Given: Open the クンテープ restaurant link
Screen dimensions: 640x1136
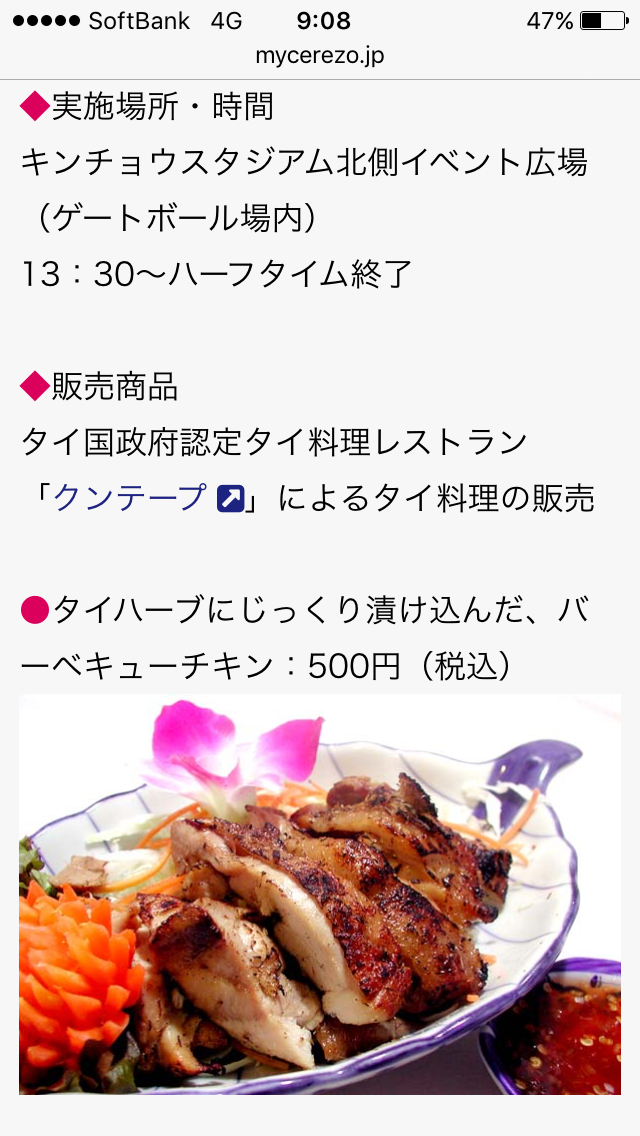Looking at the screenshot, I should 149,498.
